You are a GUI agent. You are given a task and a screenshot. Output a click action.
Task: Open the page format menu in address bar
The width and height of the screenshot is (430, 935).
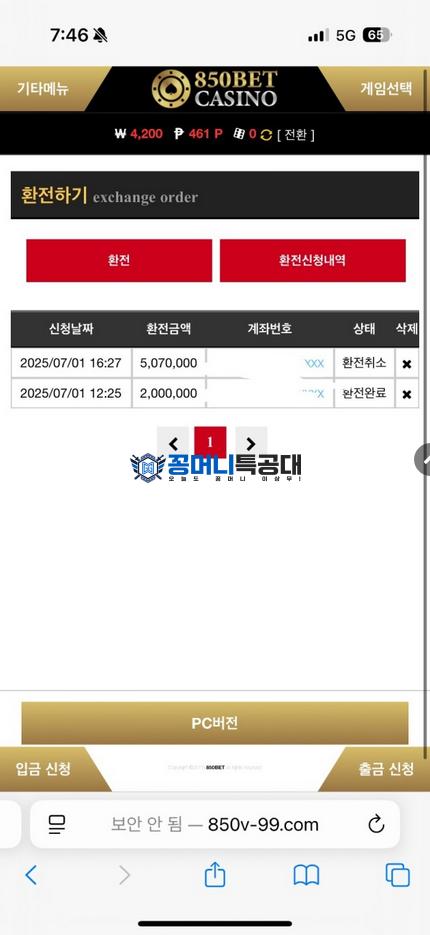coord(57,825)
